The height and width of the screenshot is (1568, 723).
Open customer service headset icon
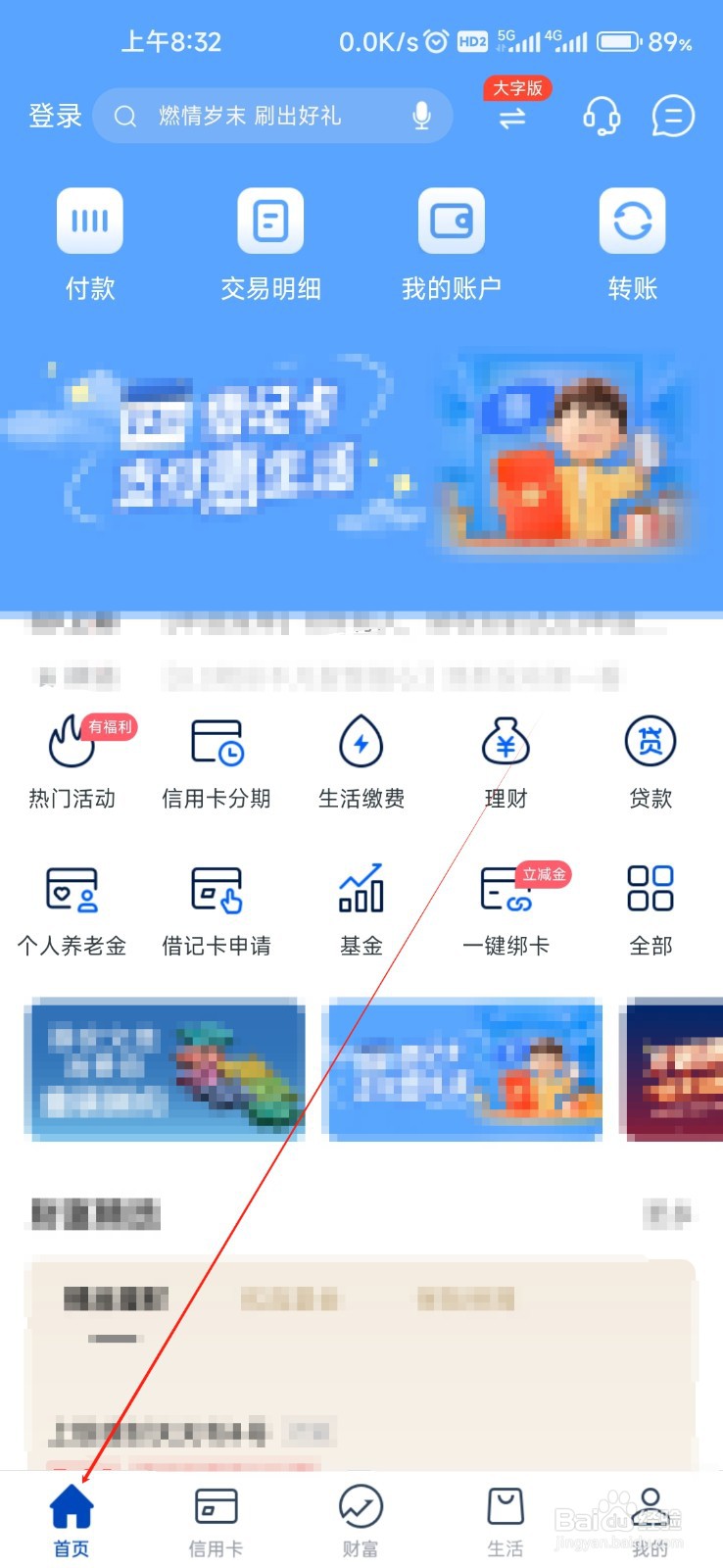[x=602, y=116]
